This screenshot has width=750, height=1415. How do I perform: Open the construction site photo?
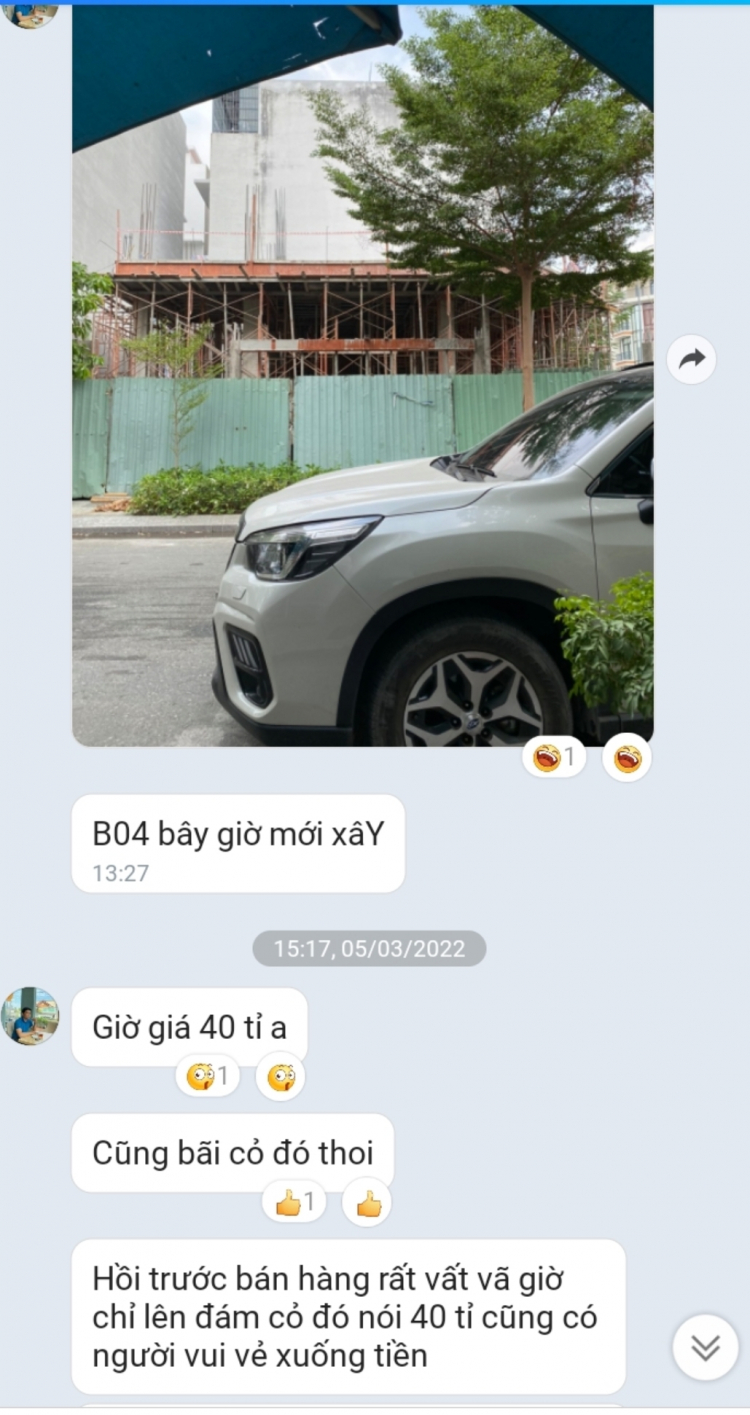362,375
